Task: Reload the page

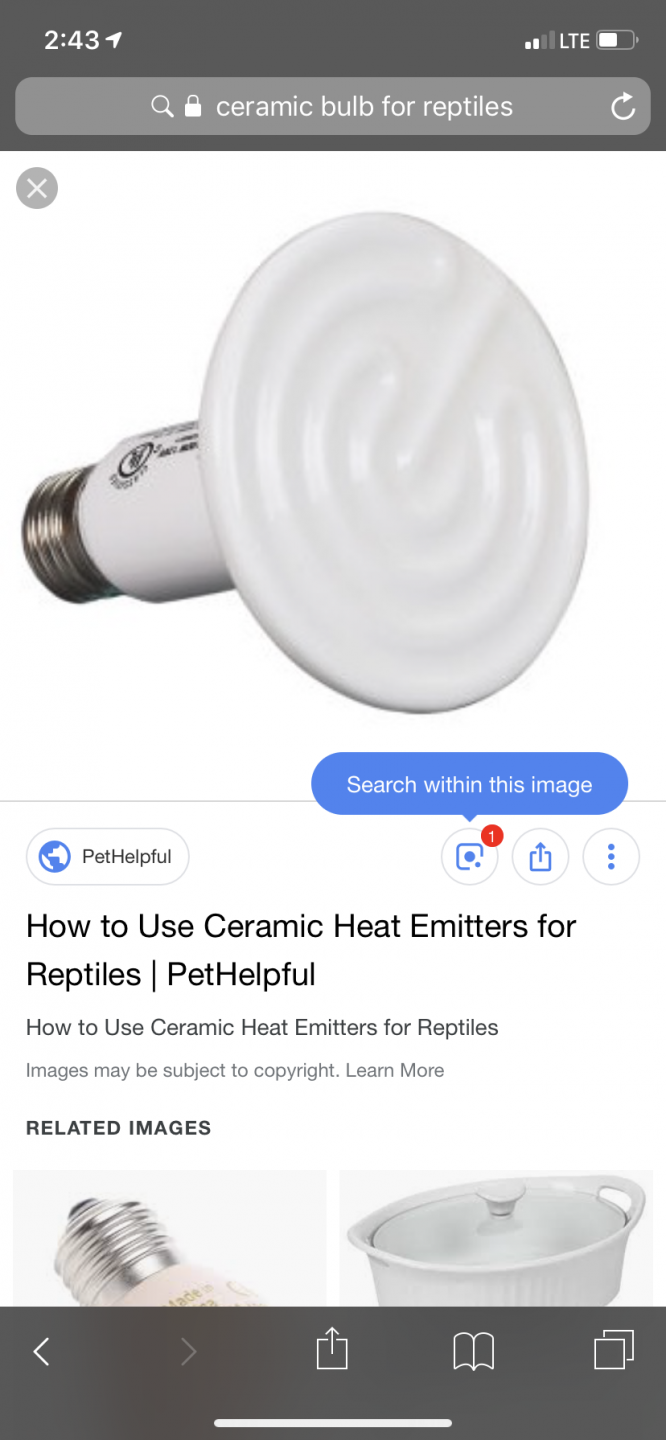Action: [x=622, y=107]
